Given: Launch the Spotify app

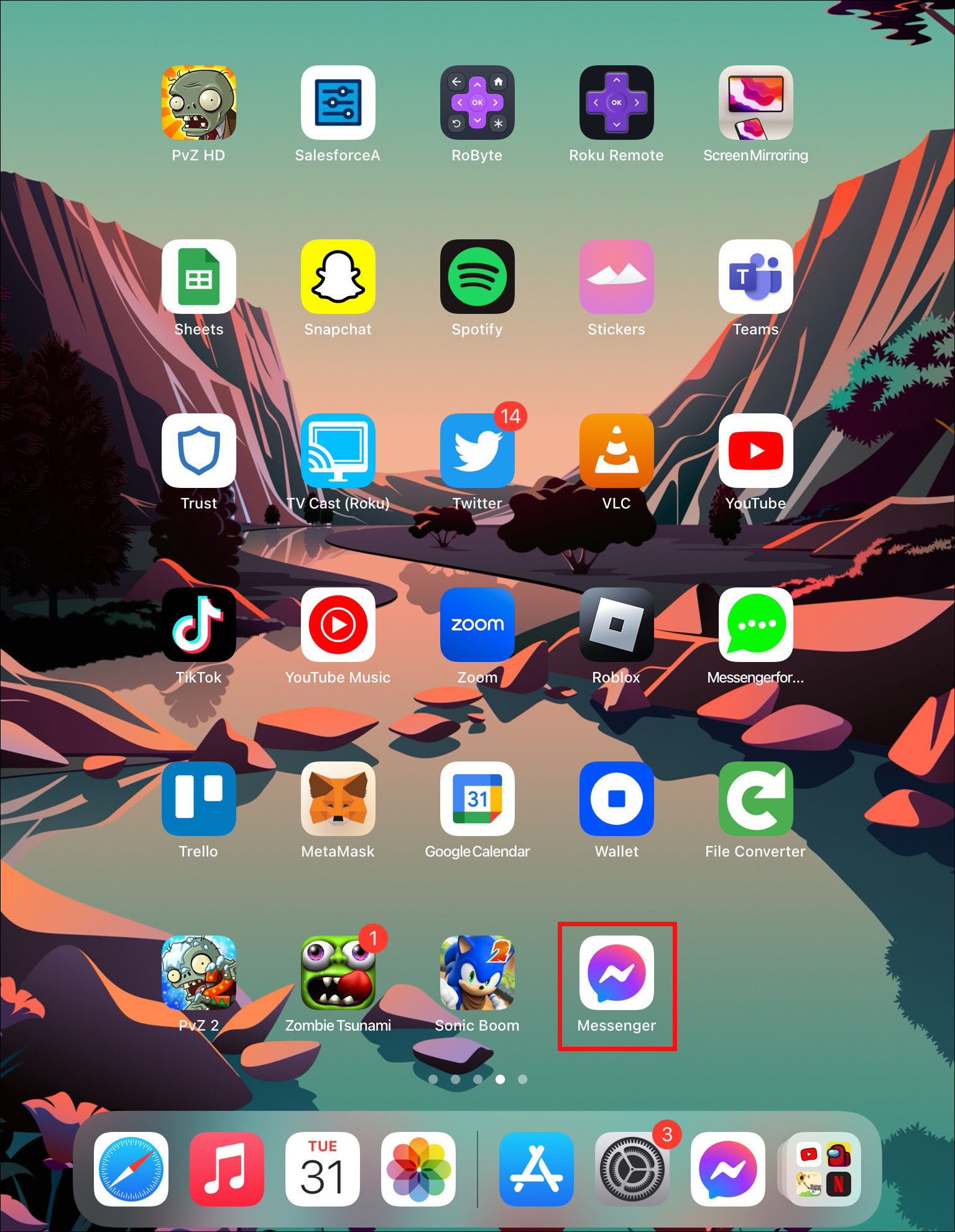Looking at the screenshot, I should 477,277.
